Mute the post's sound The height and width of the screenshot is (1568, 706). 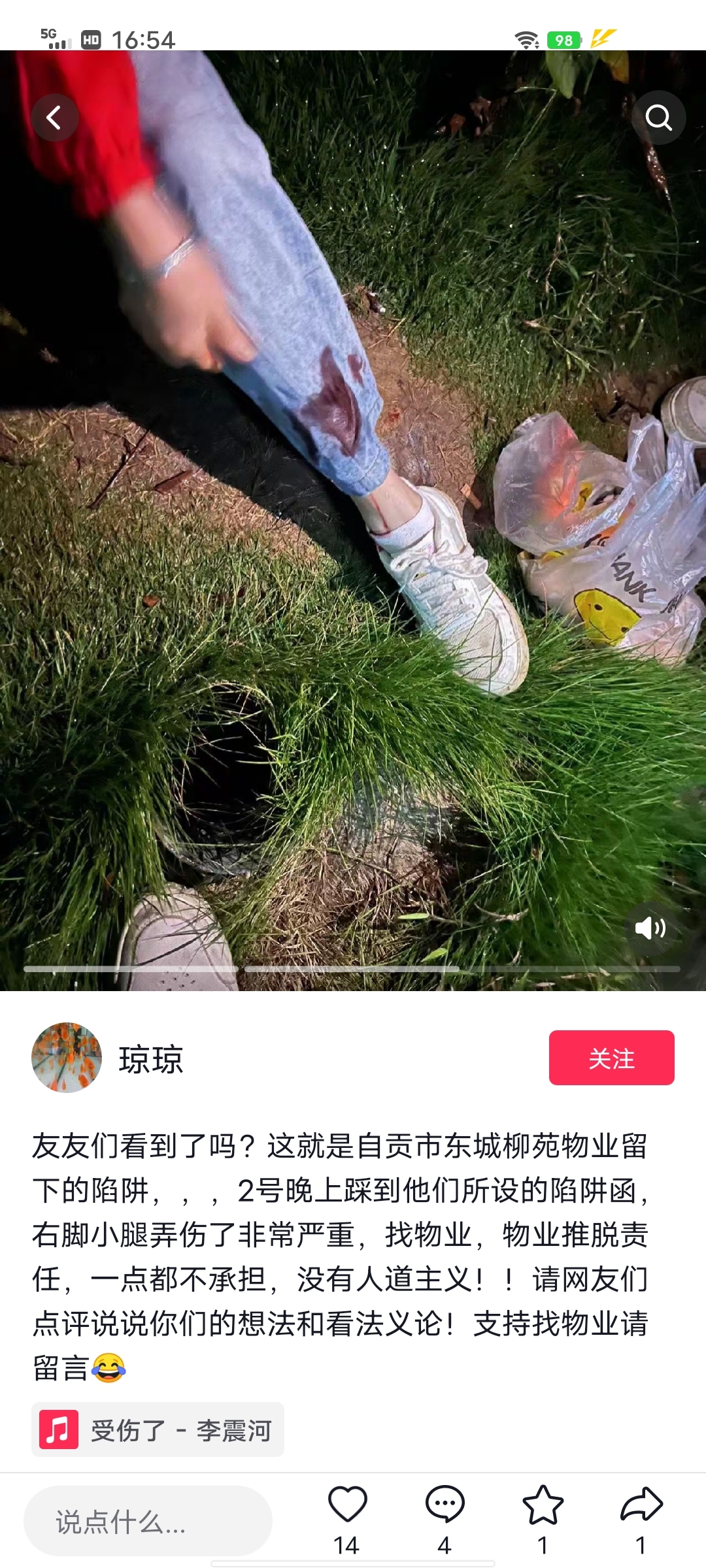click(x=650, y=928)
